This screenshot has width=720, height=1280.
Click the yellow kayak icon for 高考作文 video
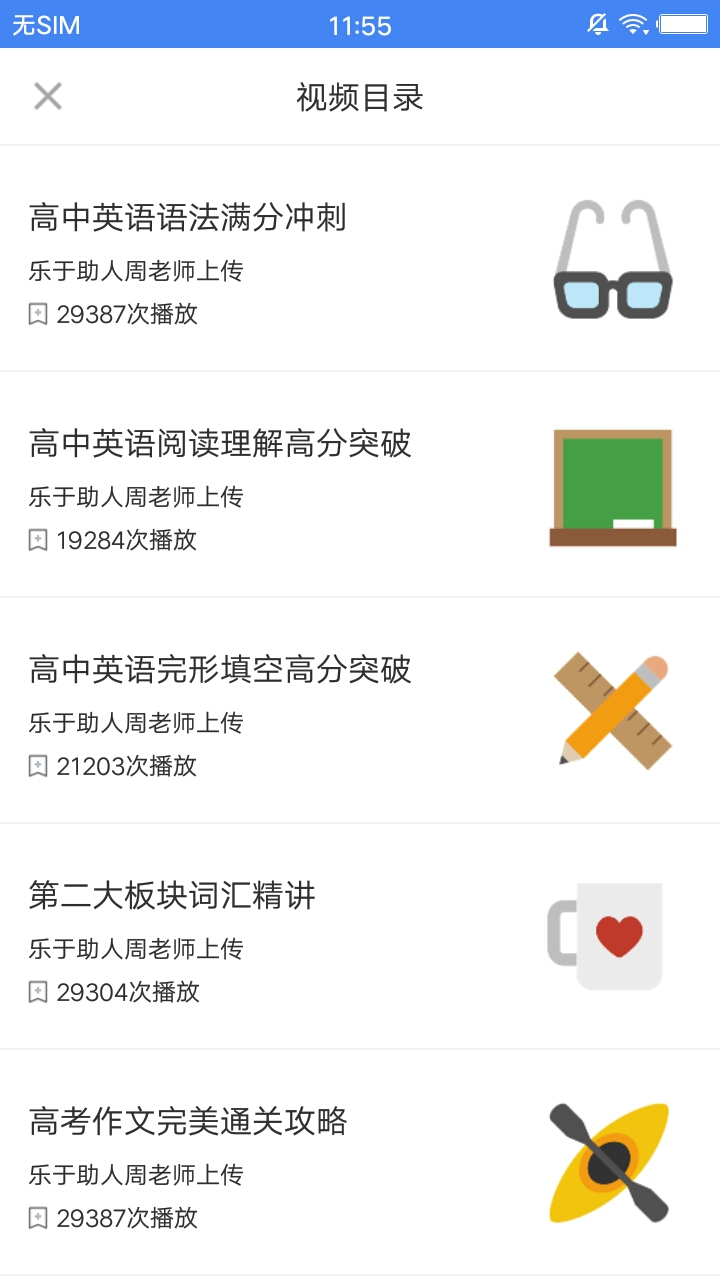611,1162
